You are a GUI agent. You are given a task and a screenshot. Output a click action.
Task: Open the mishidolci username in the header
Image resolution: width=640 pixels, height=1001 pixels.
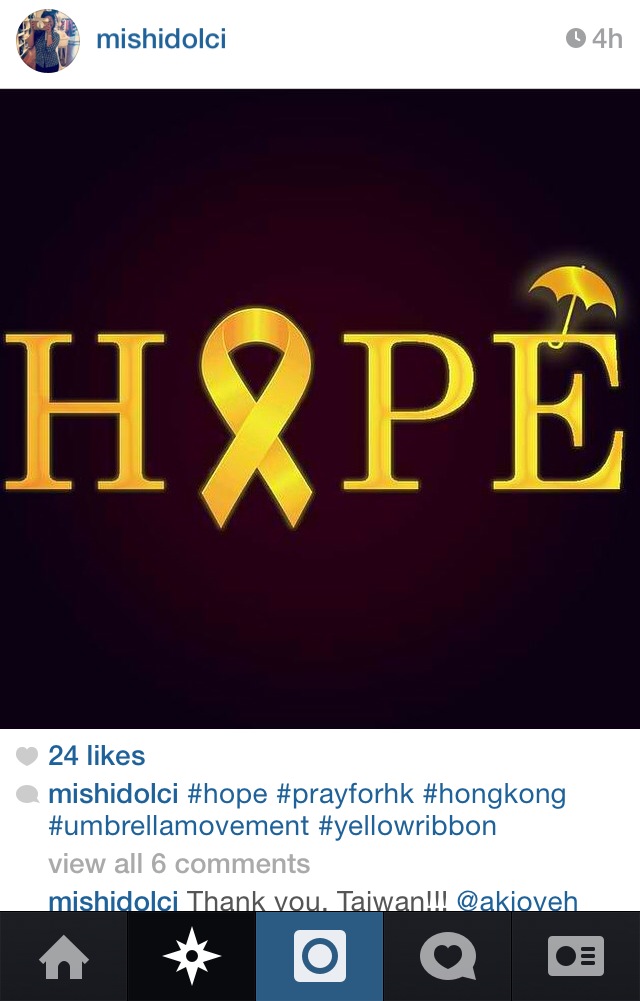pyautogui.click(x=161, y=39)
